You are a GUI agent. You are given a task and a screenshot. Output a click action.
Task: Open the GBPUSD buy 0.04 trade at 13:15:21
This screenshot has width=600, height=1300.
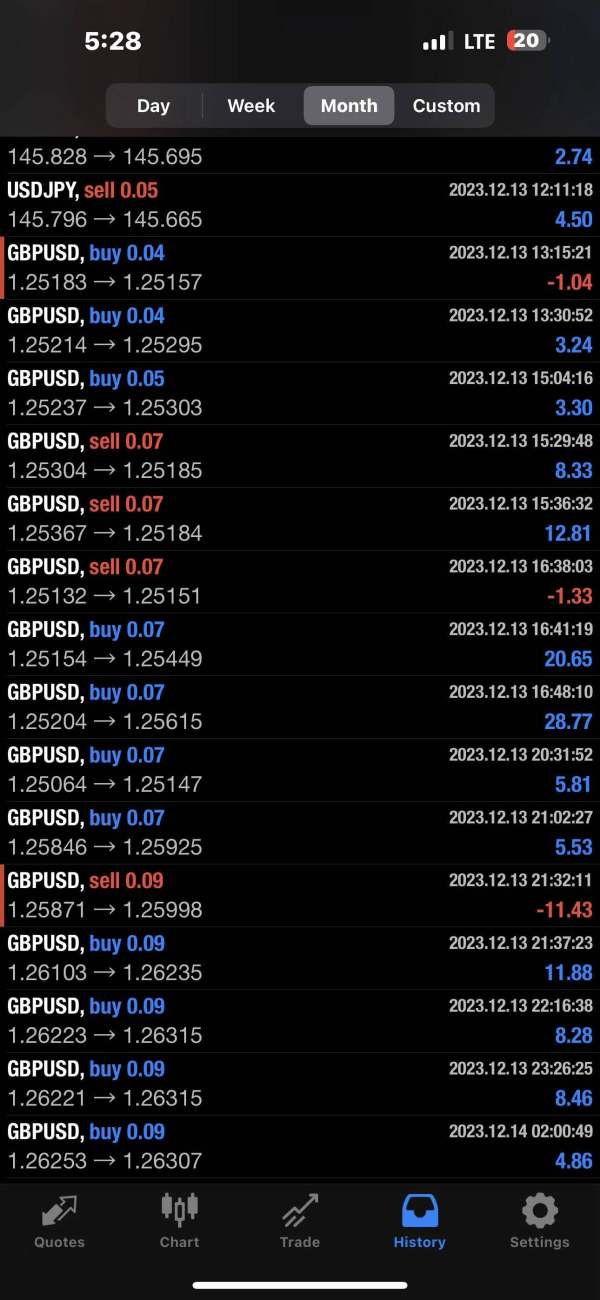coord(300,268)
